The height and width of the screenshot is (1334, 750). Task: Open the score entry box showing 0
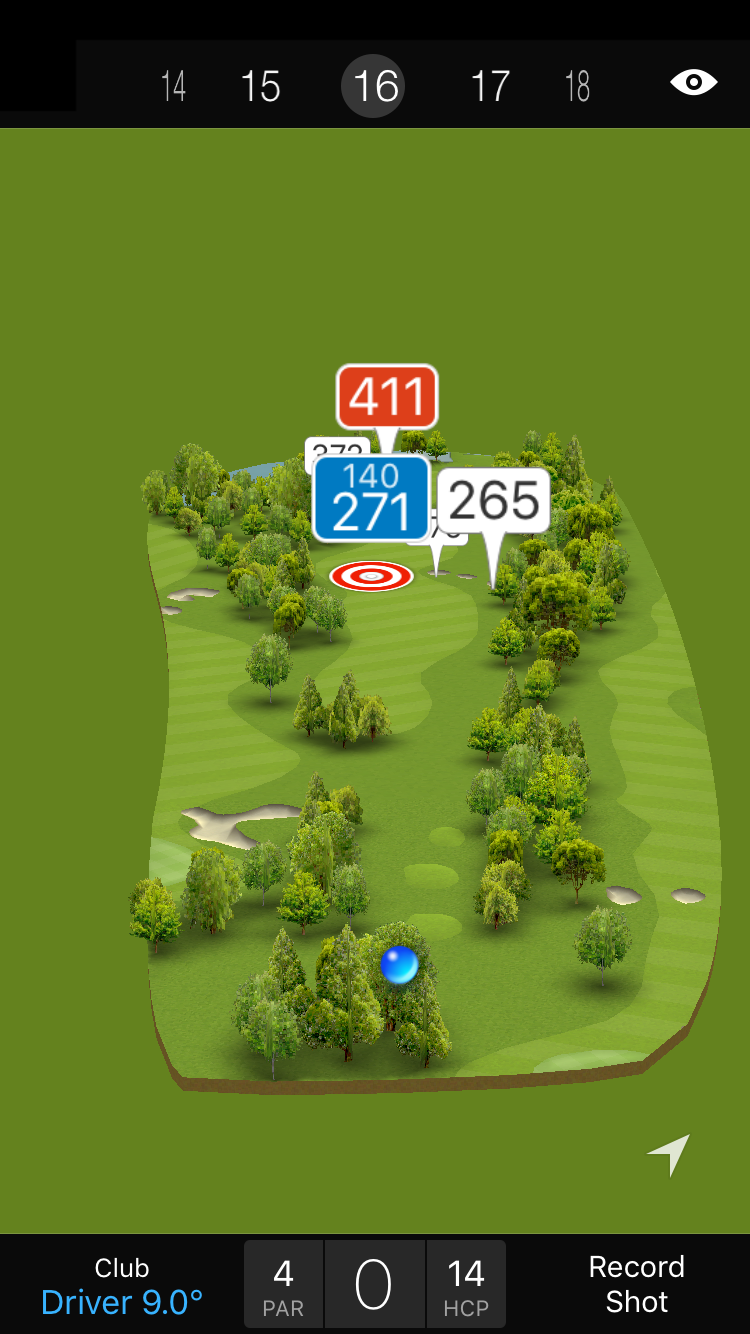[374, 1284]
